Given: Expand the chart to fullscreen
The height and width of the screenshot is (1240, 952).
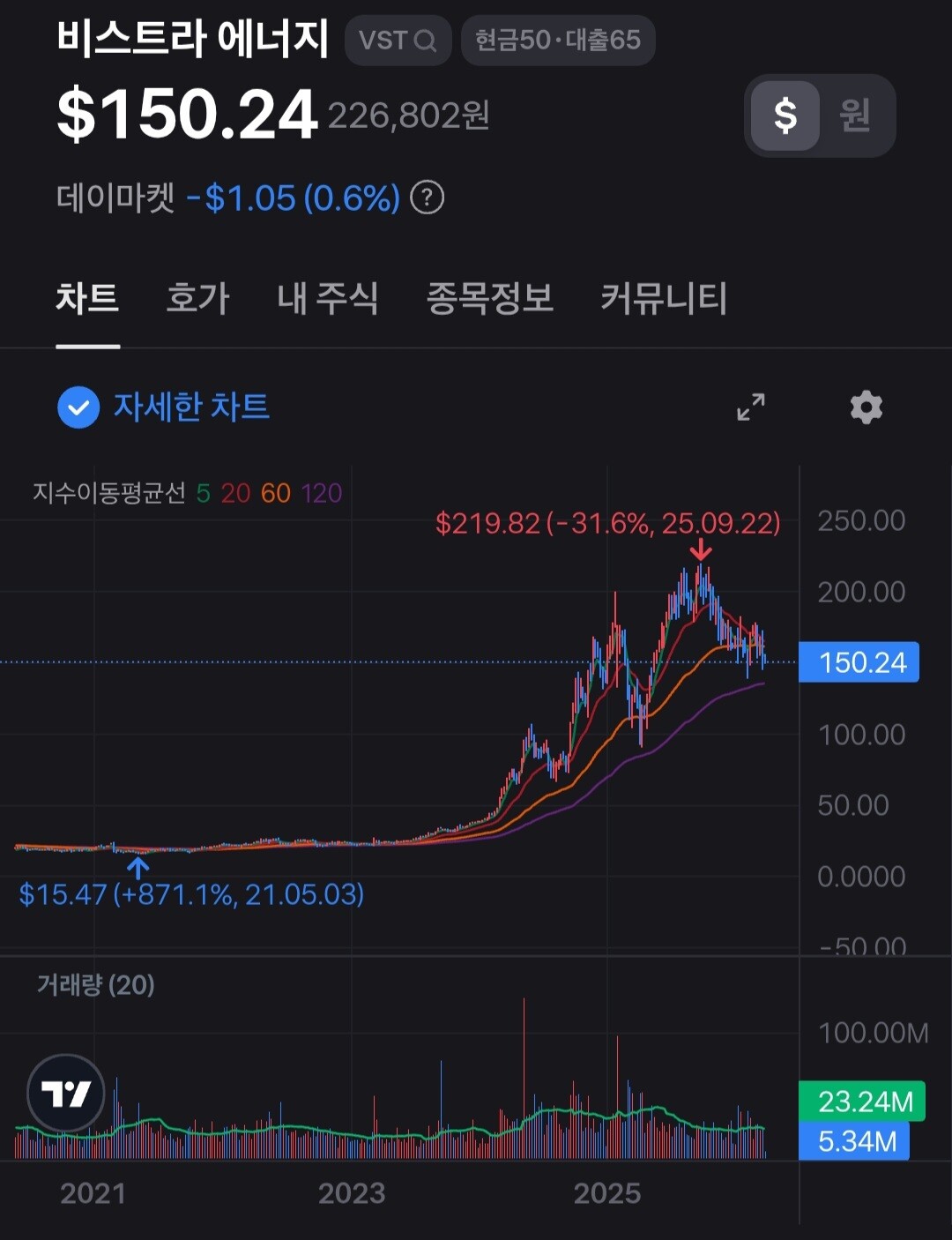Looking at the screenshot, I should tap(751, 407).
